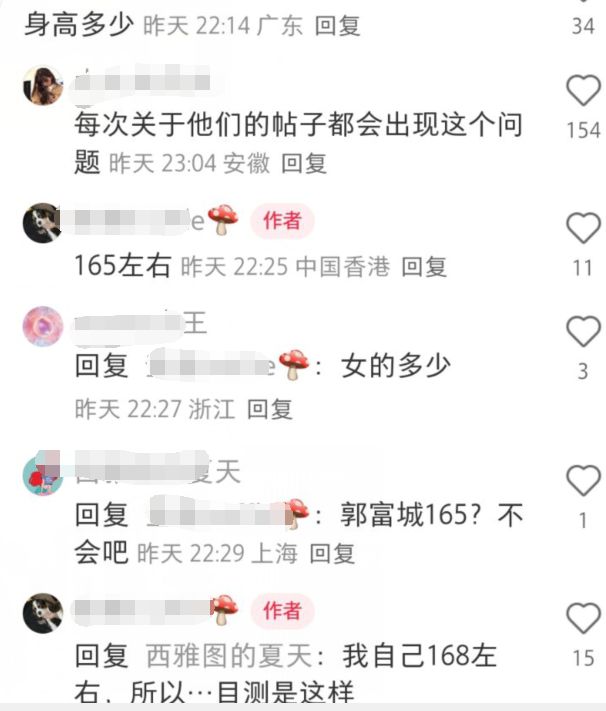Reply to the 165左右 comment from 中国香港
The width and height of the screenshot is (606, 711).
(424, 267)
